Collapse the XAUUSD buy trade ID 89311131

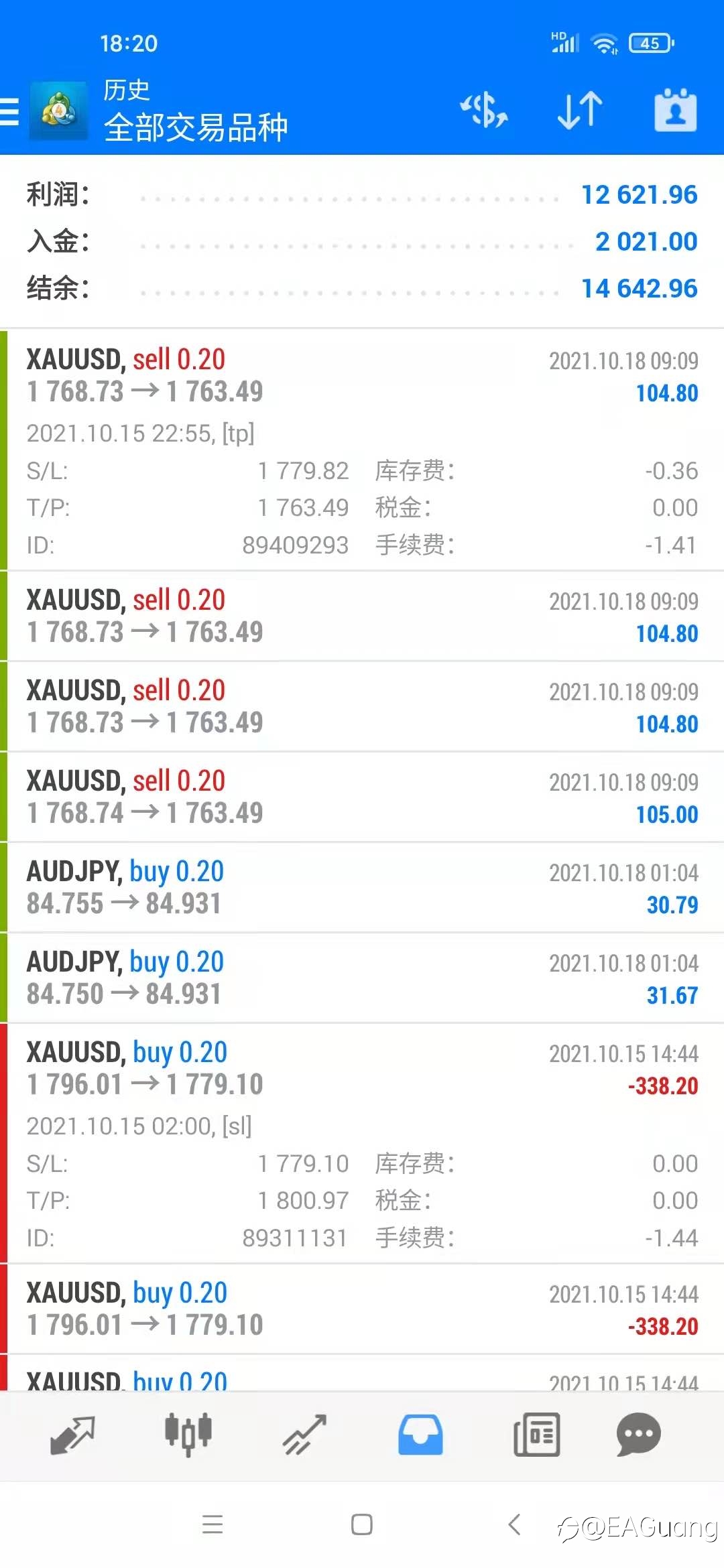(x=362, y=1143)
